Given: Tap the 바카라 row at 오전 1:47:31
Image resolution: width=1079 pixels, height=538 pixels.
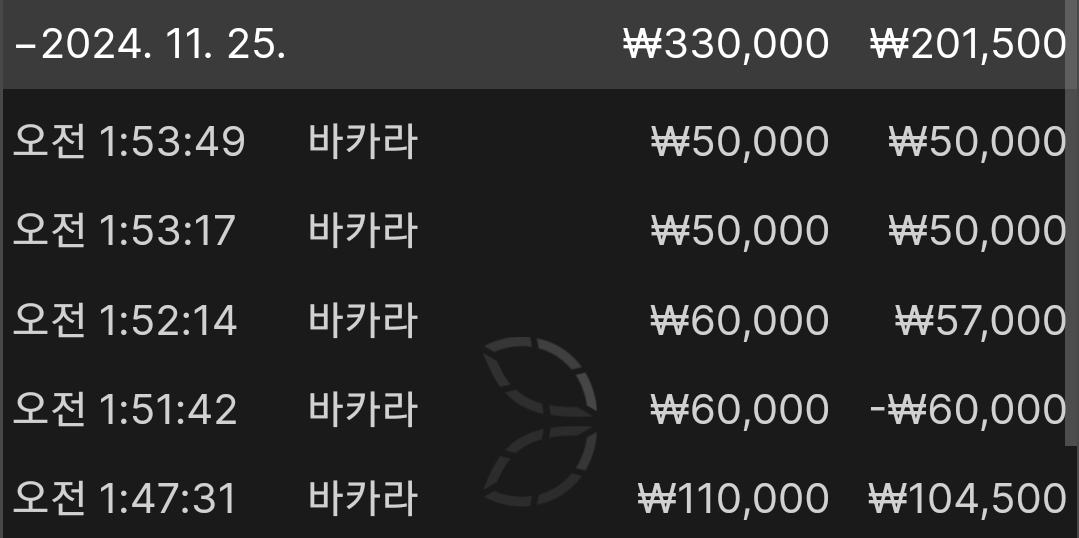Looking at the screenshot, I should (x=360, y=498).
